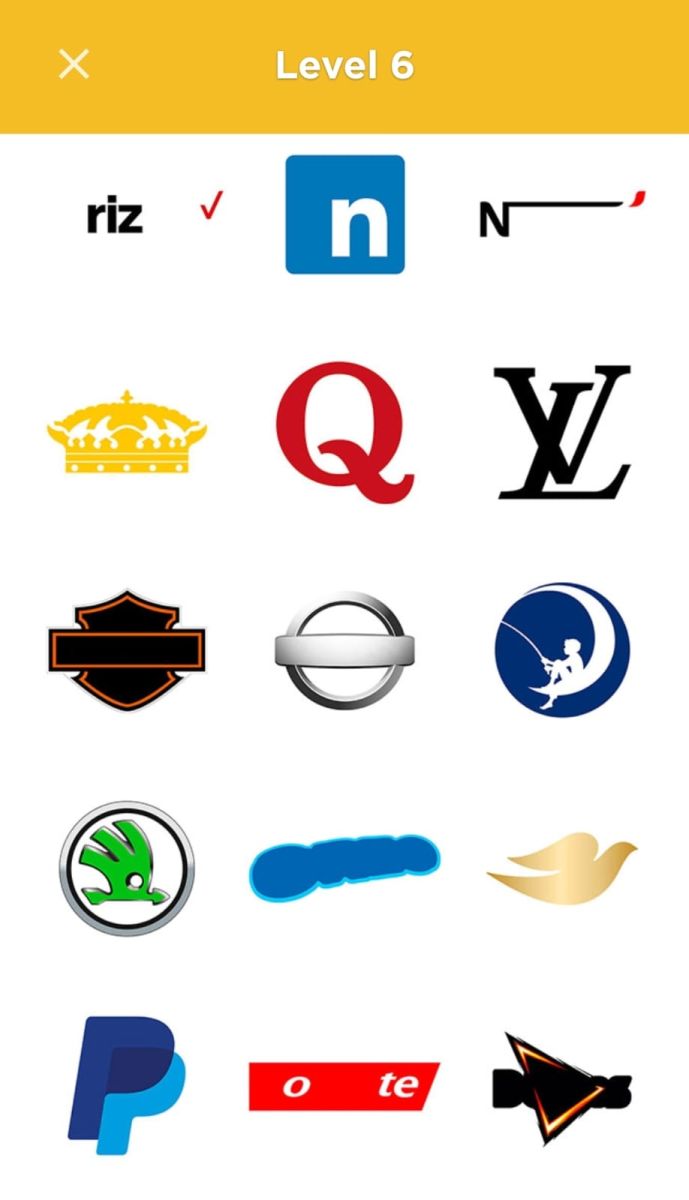
Task: Select the red banner 'o te' logo
Action: pyautogui.click(x=345, y=1086)
